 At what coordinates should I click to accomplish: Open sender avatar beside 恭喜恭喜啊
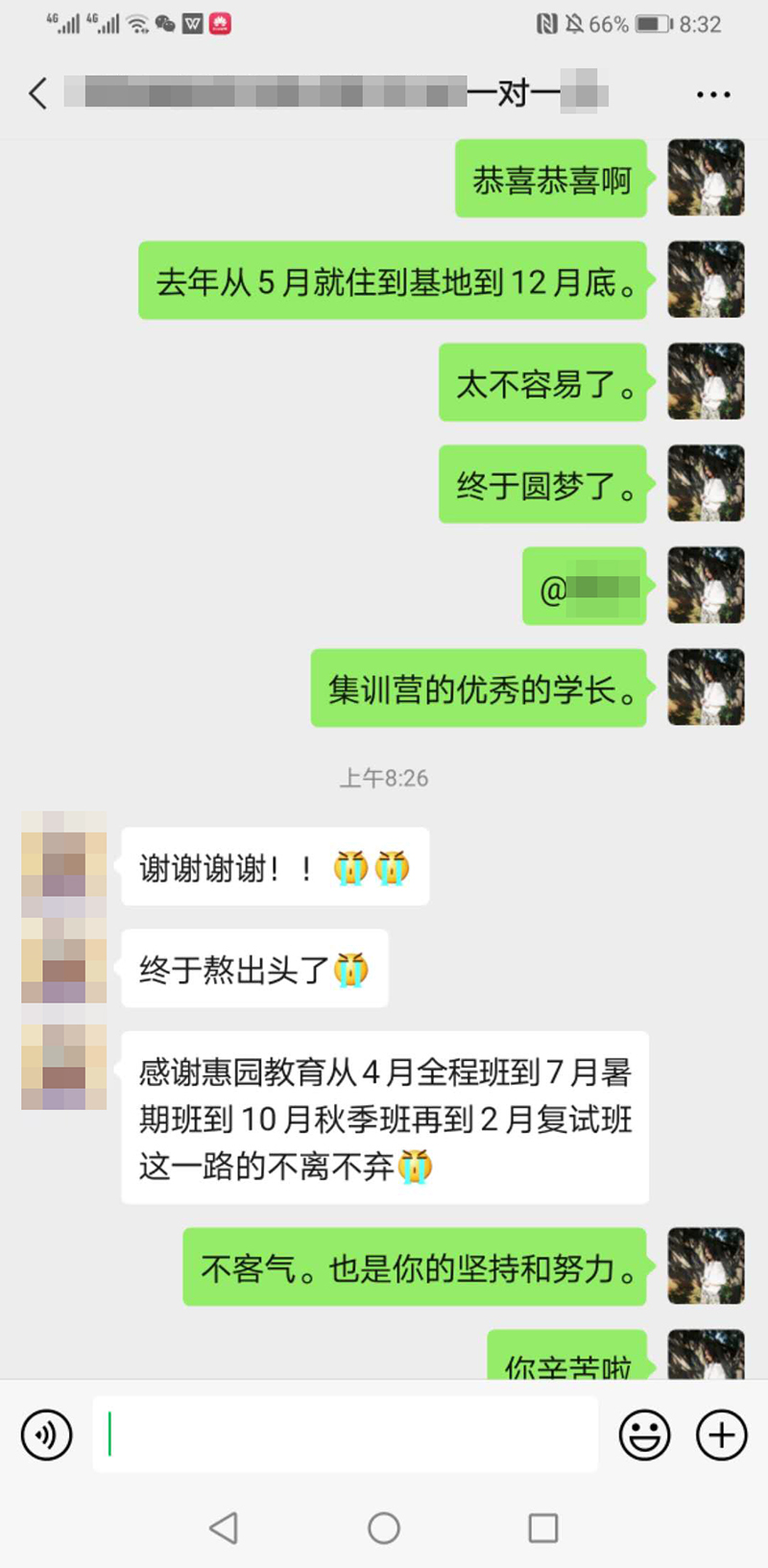point(706,179)
